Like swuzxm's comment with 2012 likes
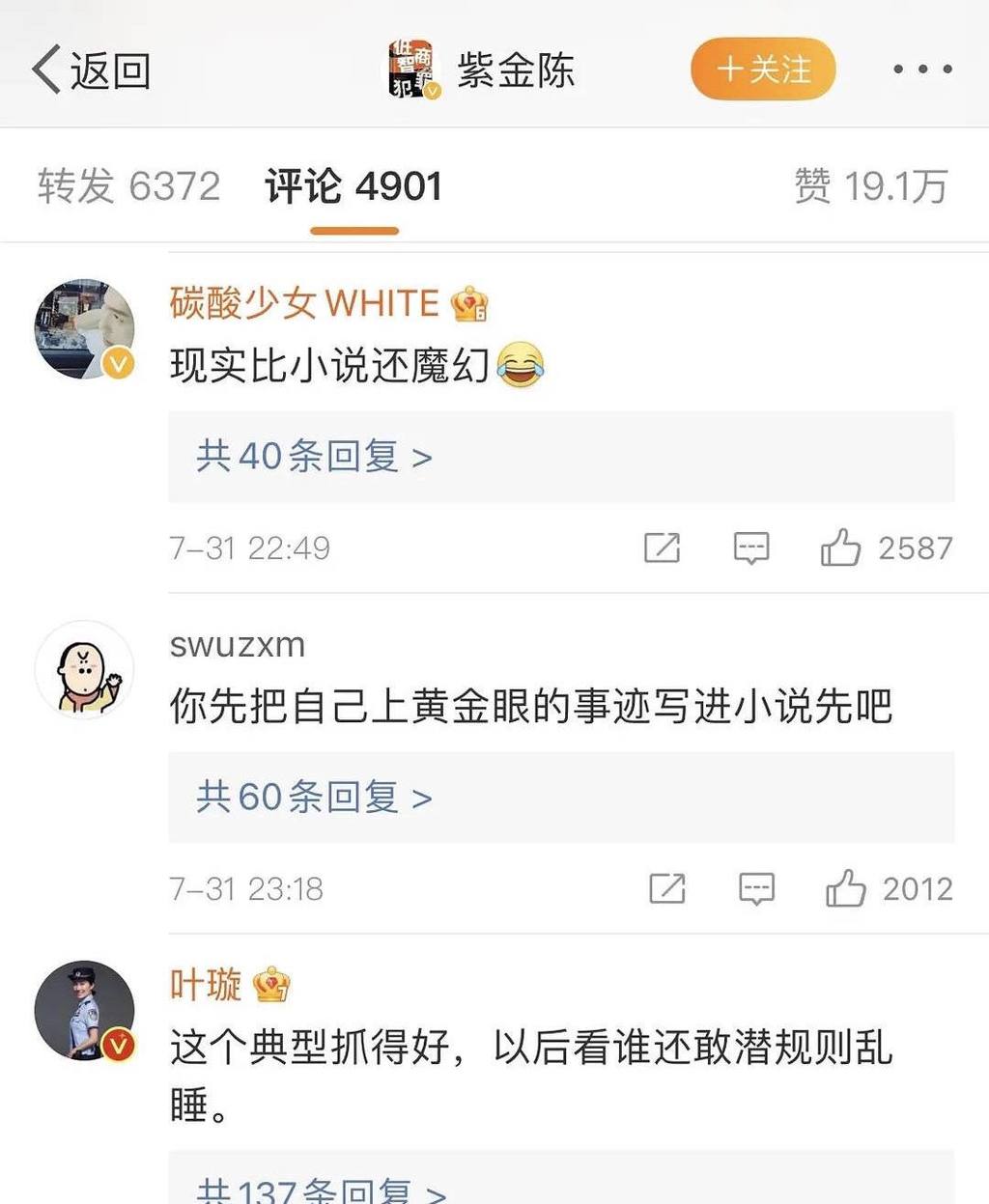This screenshot has height=1204, width=989. coord(846,888)
